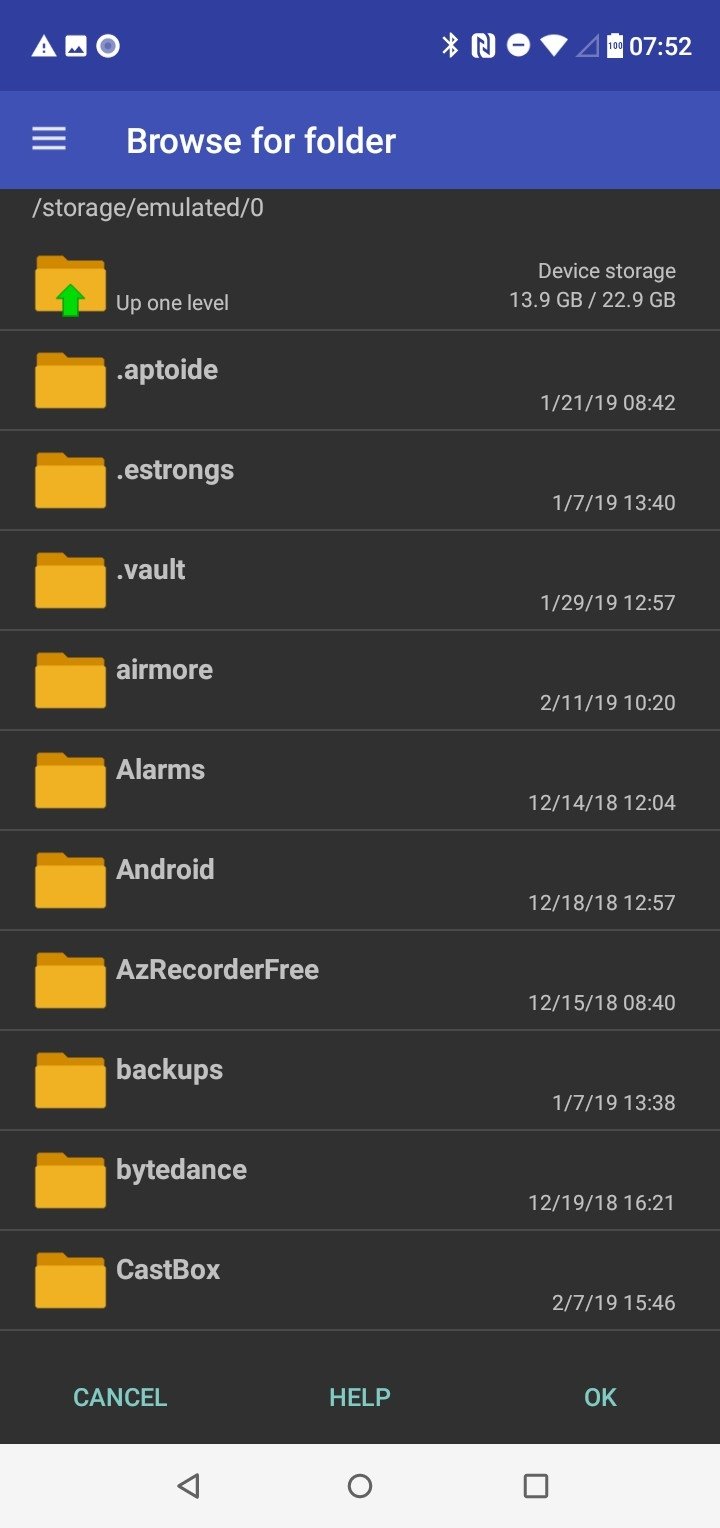Open the CastBox folder
The image size is (720, 1528).
tap(360, 1281)
